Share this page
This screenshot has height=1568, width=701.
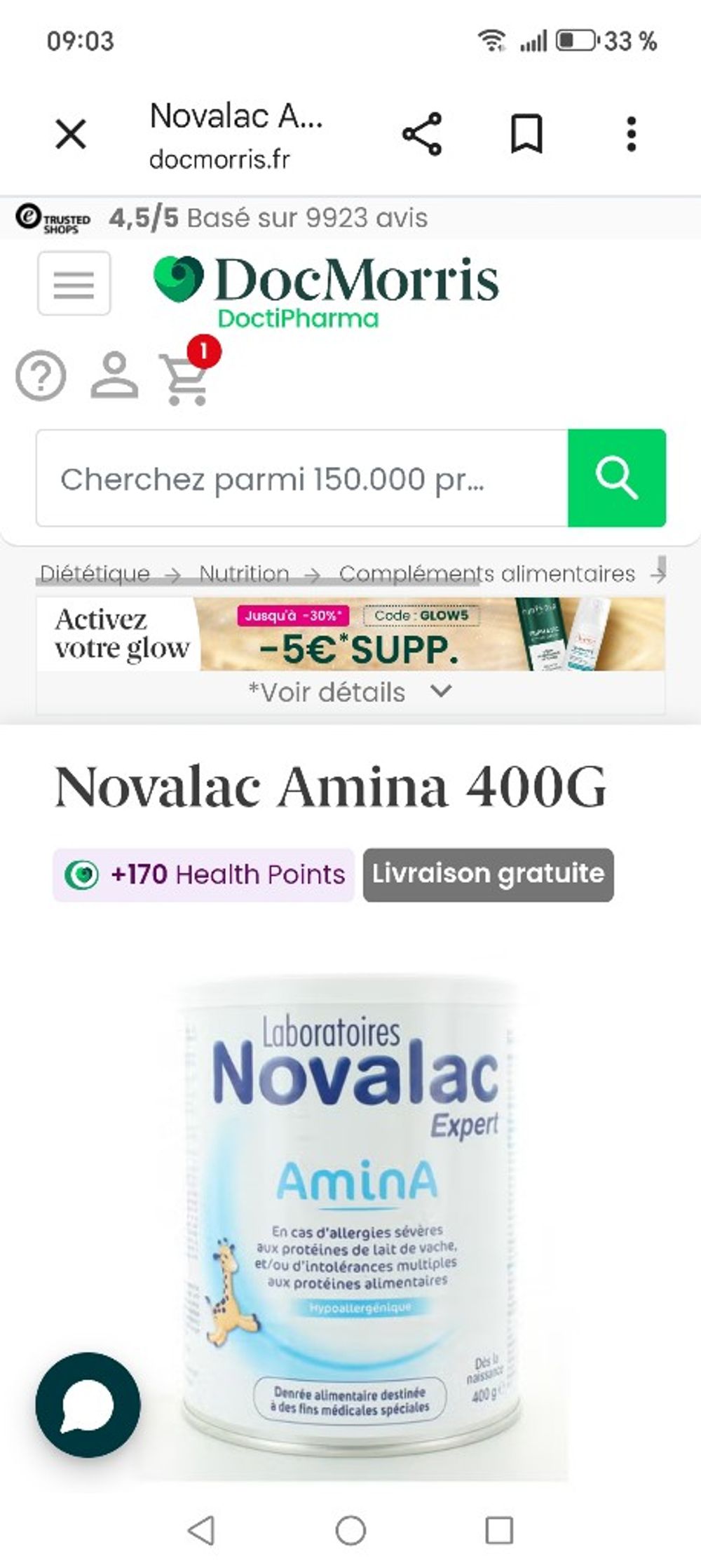pos(421,133)
